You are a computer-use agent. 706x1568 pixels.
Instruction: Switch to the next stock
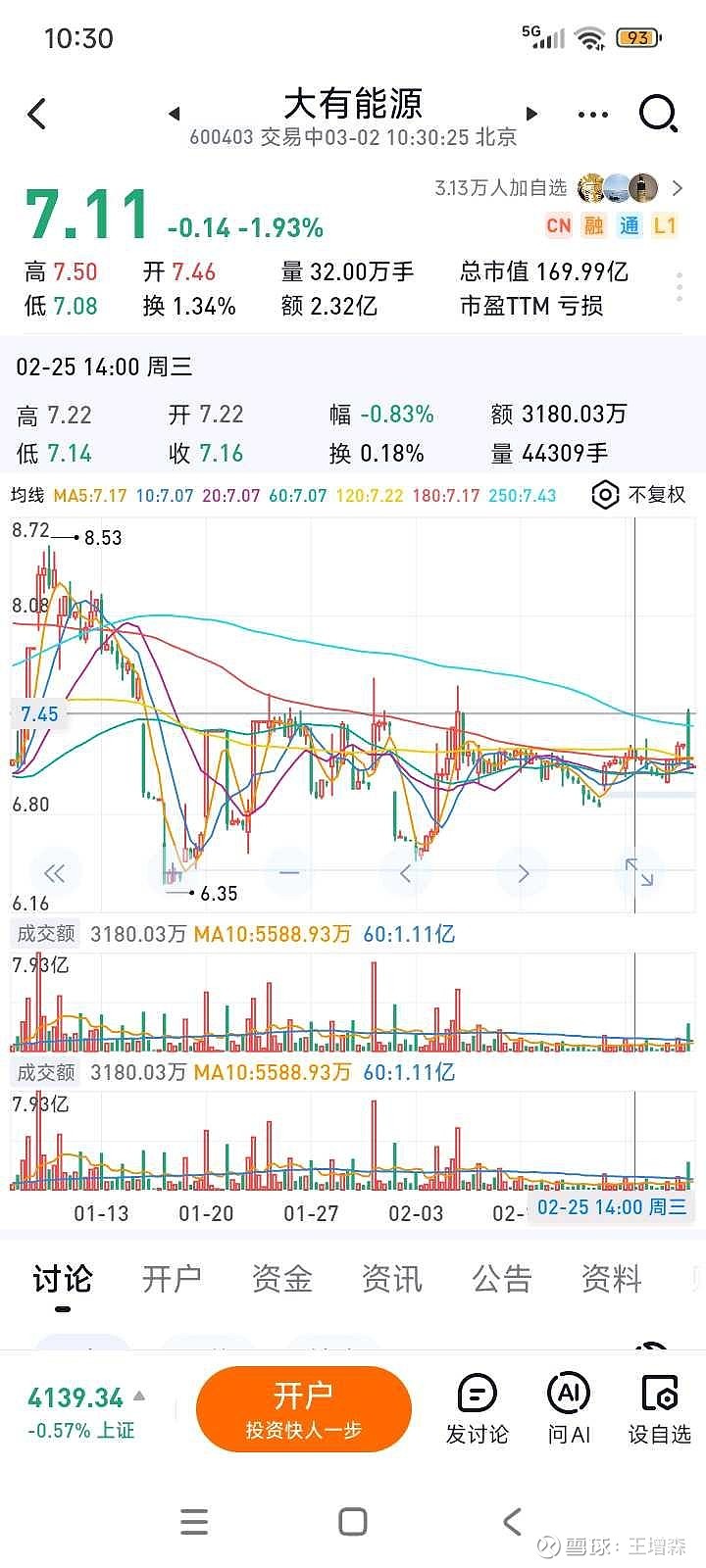532,114
